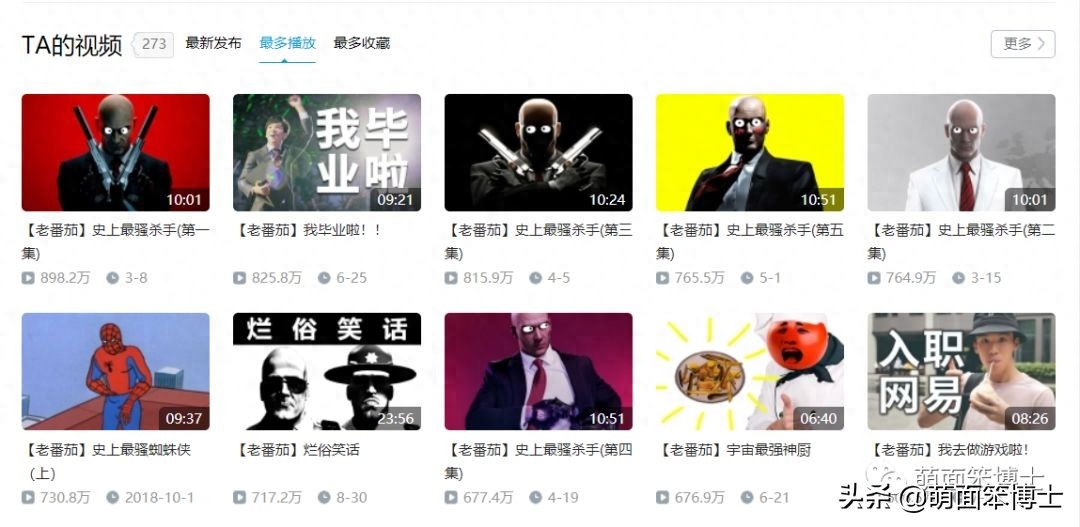
Task: Switch to the 最新发布 tab
Action: [x=213, y=43]
